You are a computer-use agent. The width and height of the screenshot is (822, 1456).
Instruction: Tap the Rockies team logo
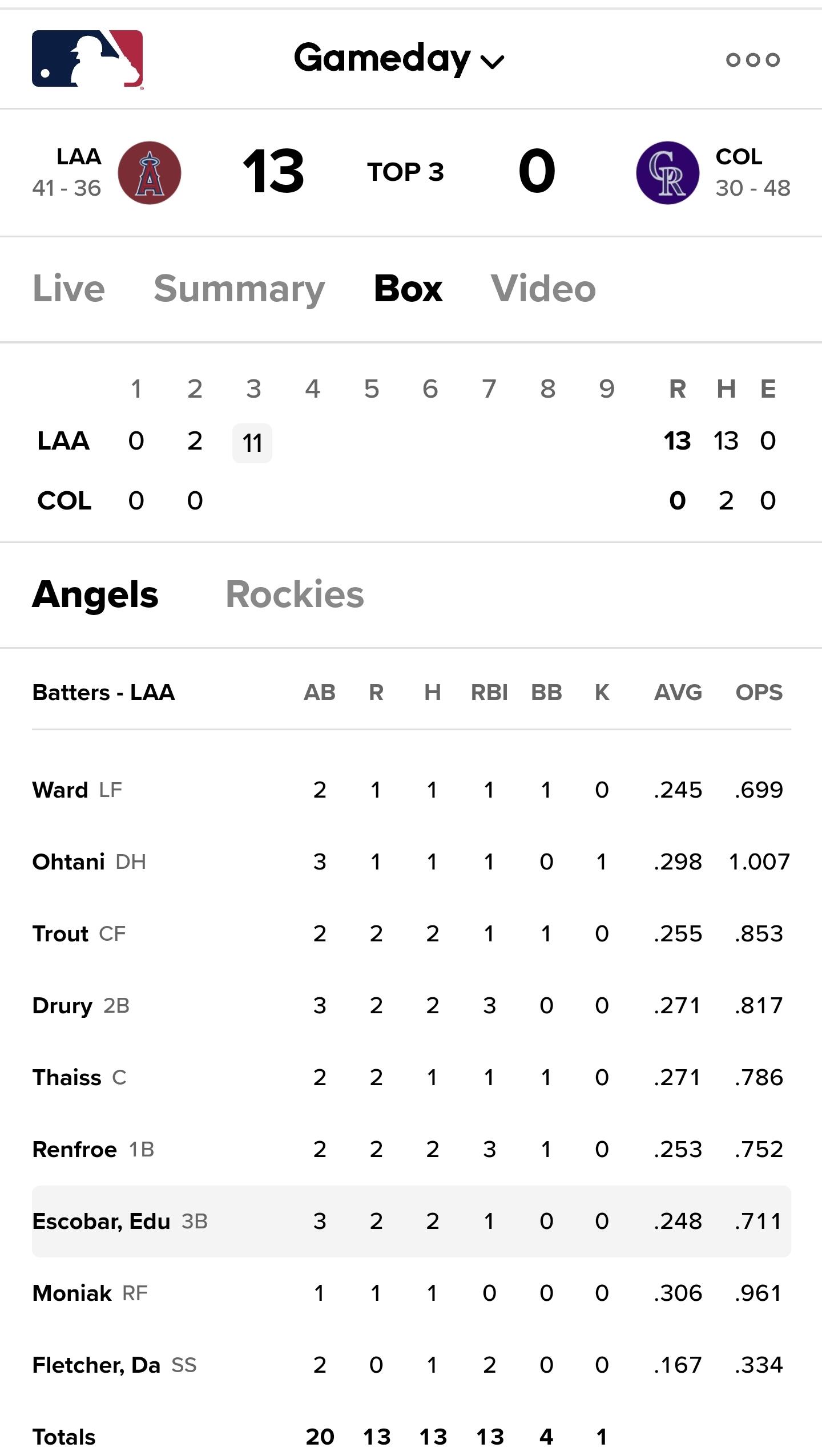pyautogui.click(x=668, y=173)
